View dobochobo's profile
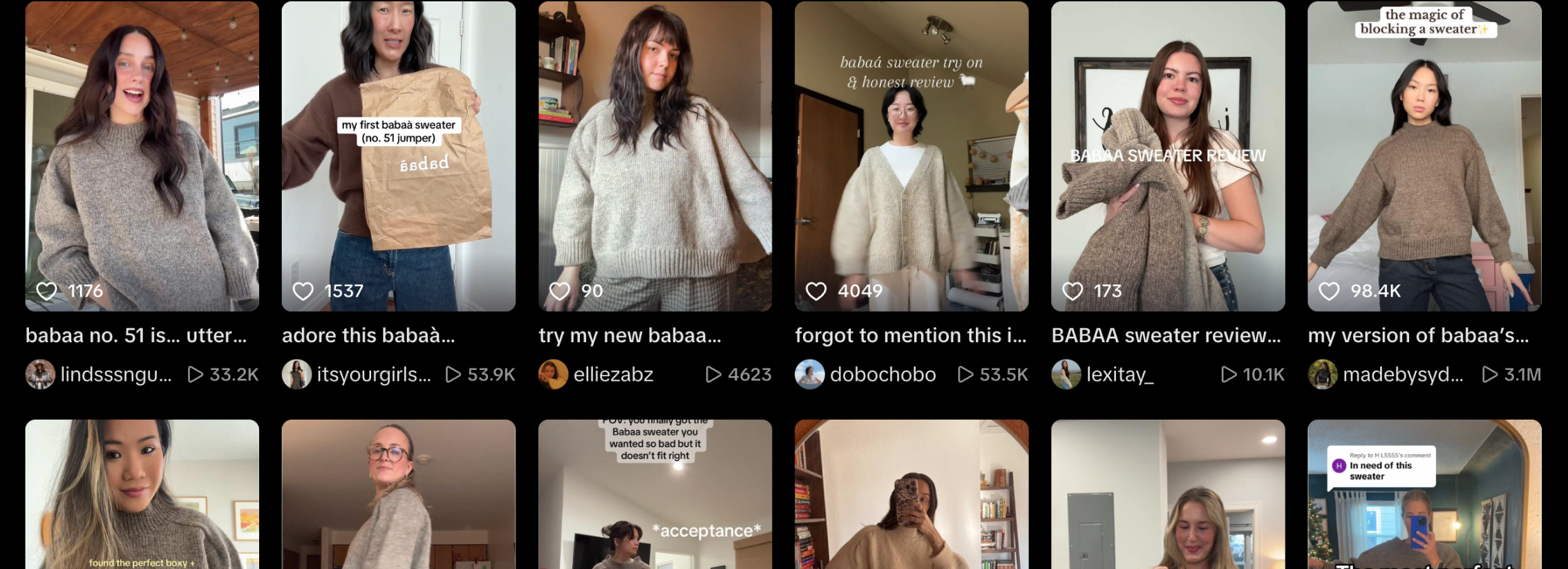 (882, 375)
